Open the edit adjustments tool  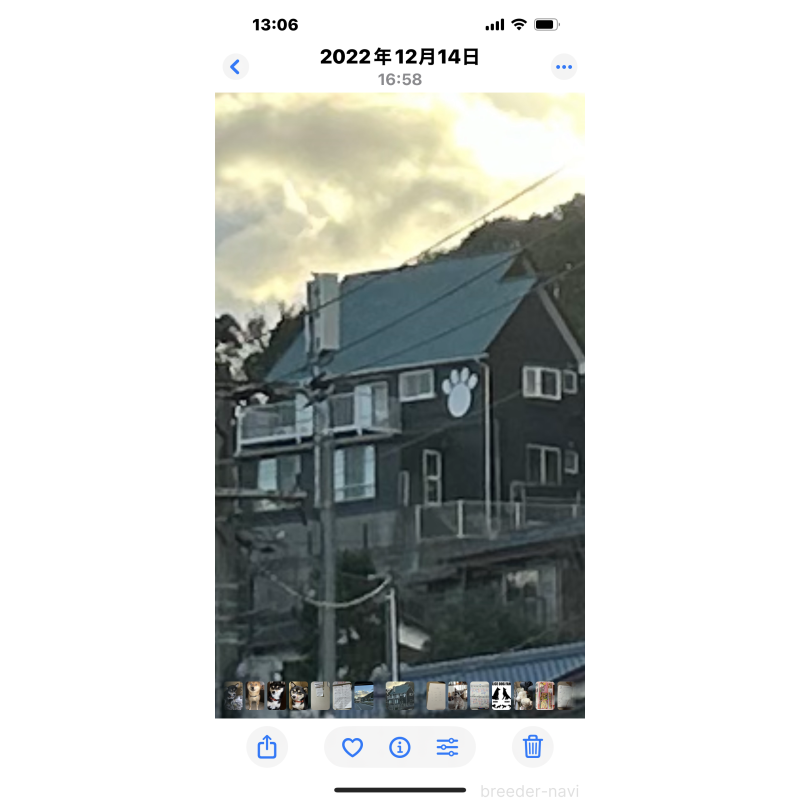click(447, 747)
